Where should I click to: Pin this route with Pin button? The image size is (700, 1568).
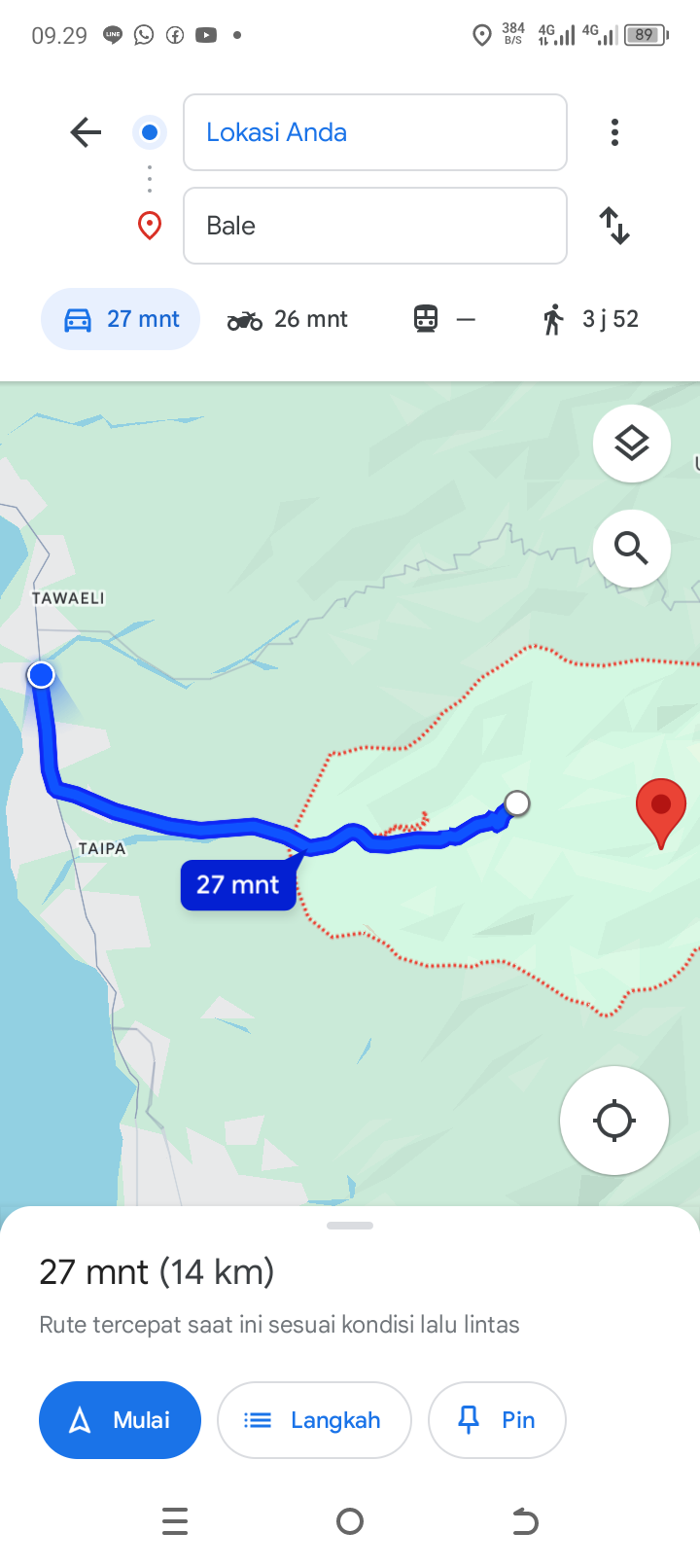point(497,1420)
